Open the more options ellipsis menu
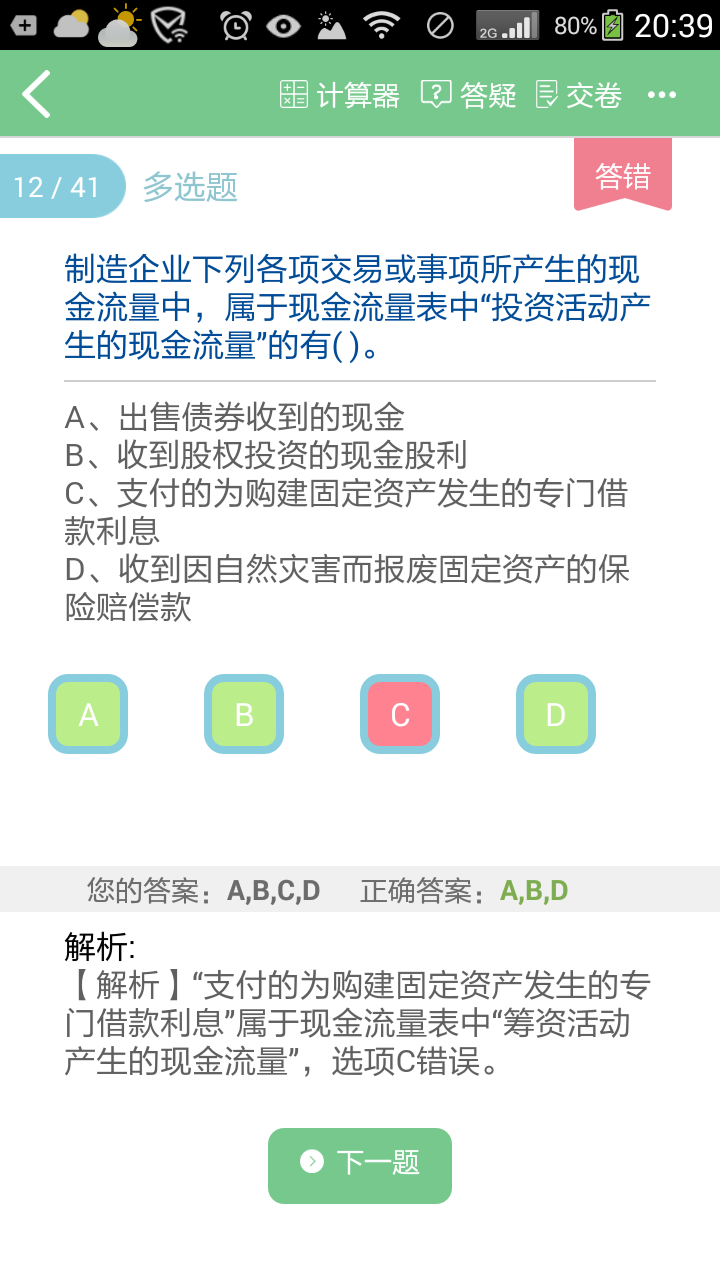The width and height of the screenshot is (720, 1280). (x=663, y=95)
